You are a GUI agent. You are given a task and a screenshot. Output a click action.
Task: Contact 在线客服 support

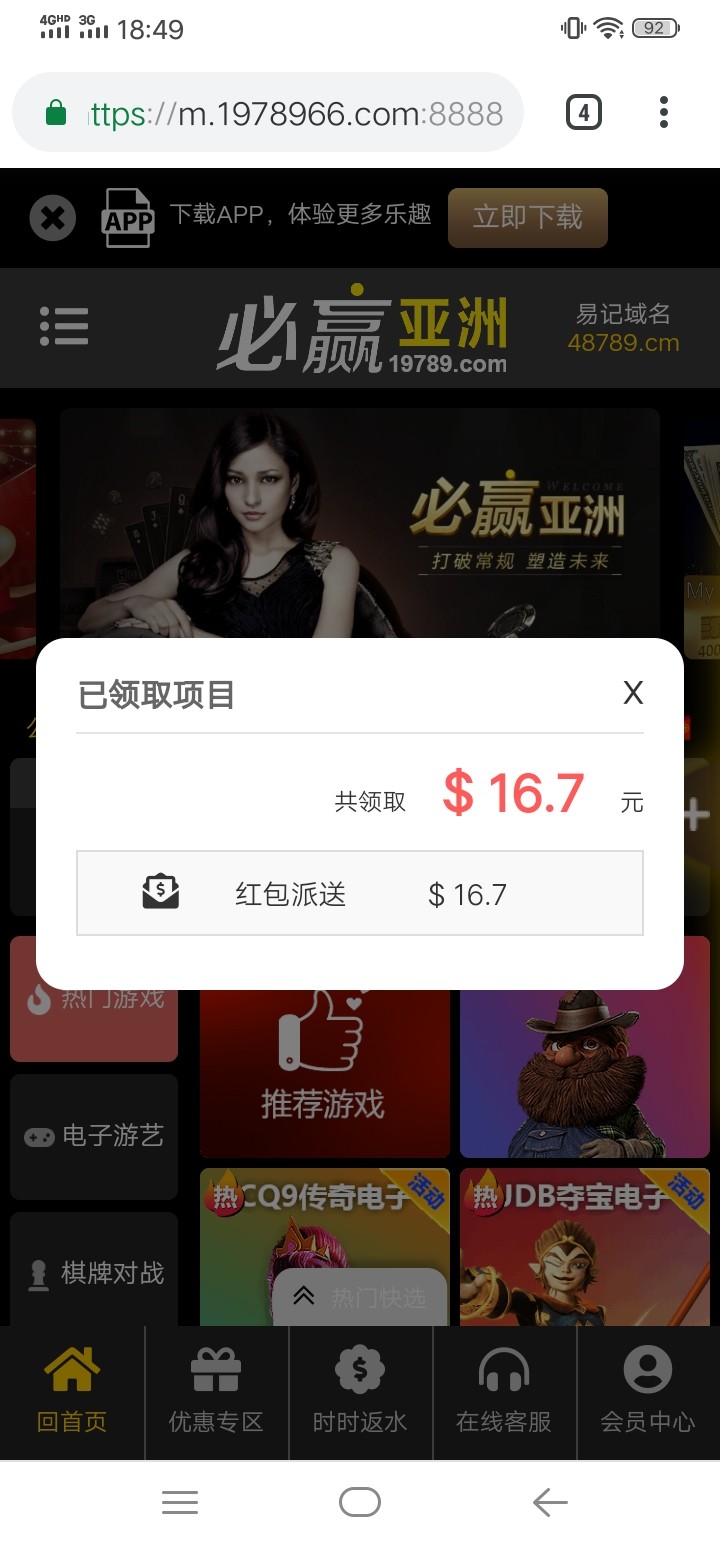click(x=504, y=1392)
